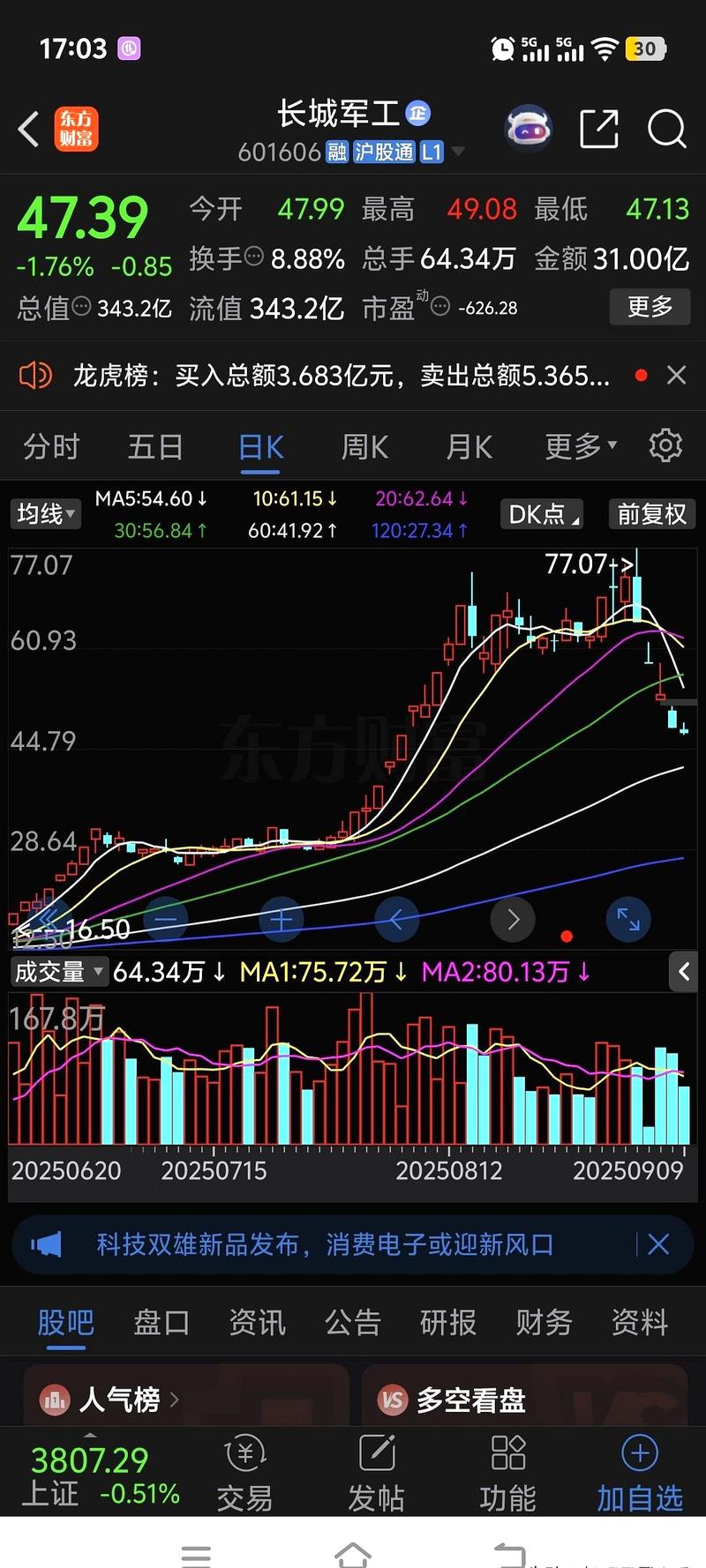Image resolution: width=706 pixels, height=1568 pixels.
Task: Open the 均线 moving average dropdown
Action: [45, 514]
